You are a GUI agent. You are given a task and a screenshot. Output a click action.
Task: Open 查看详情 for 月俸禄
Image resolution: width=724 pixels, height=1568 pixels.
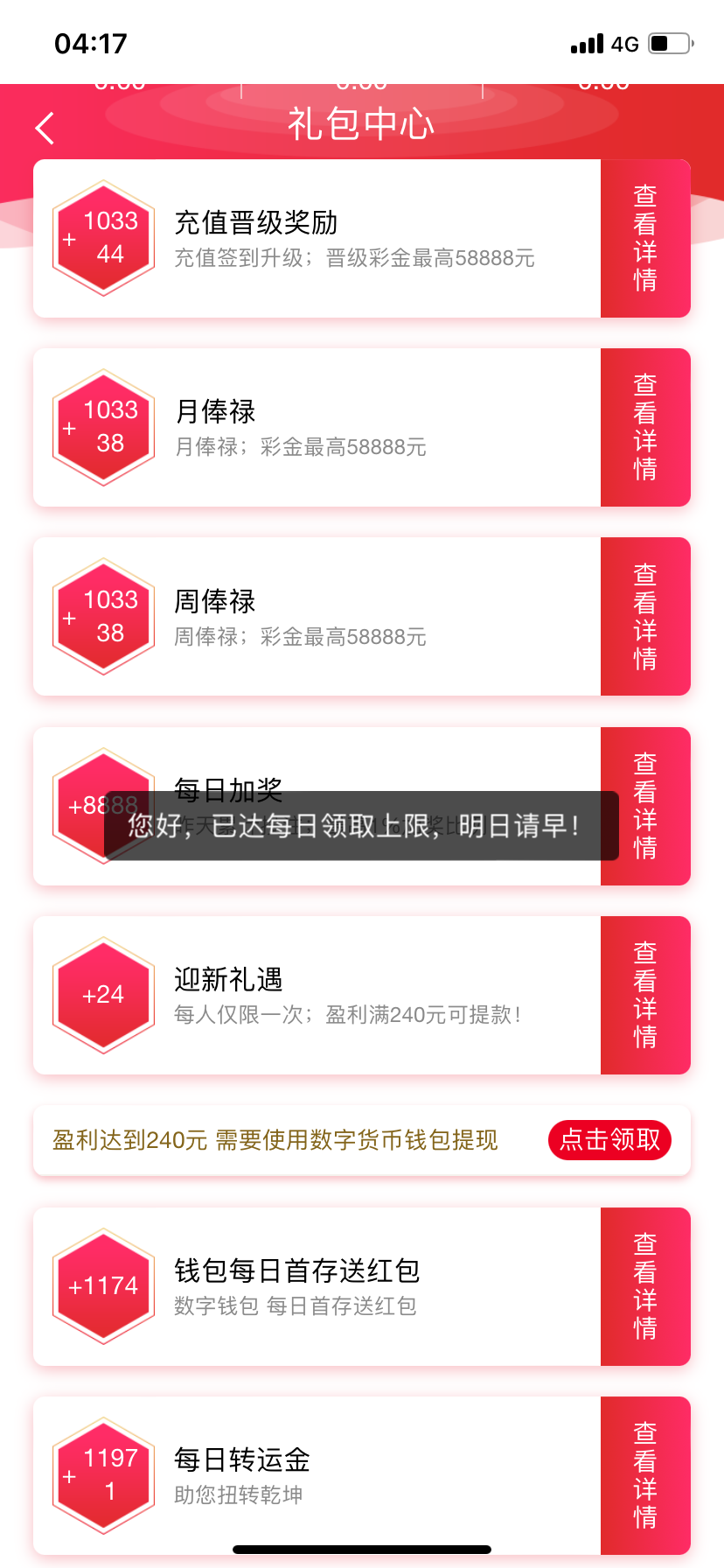645,427
